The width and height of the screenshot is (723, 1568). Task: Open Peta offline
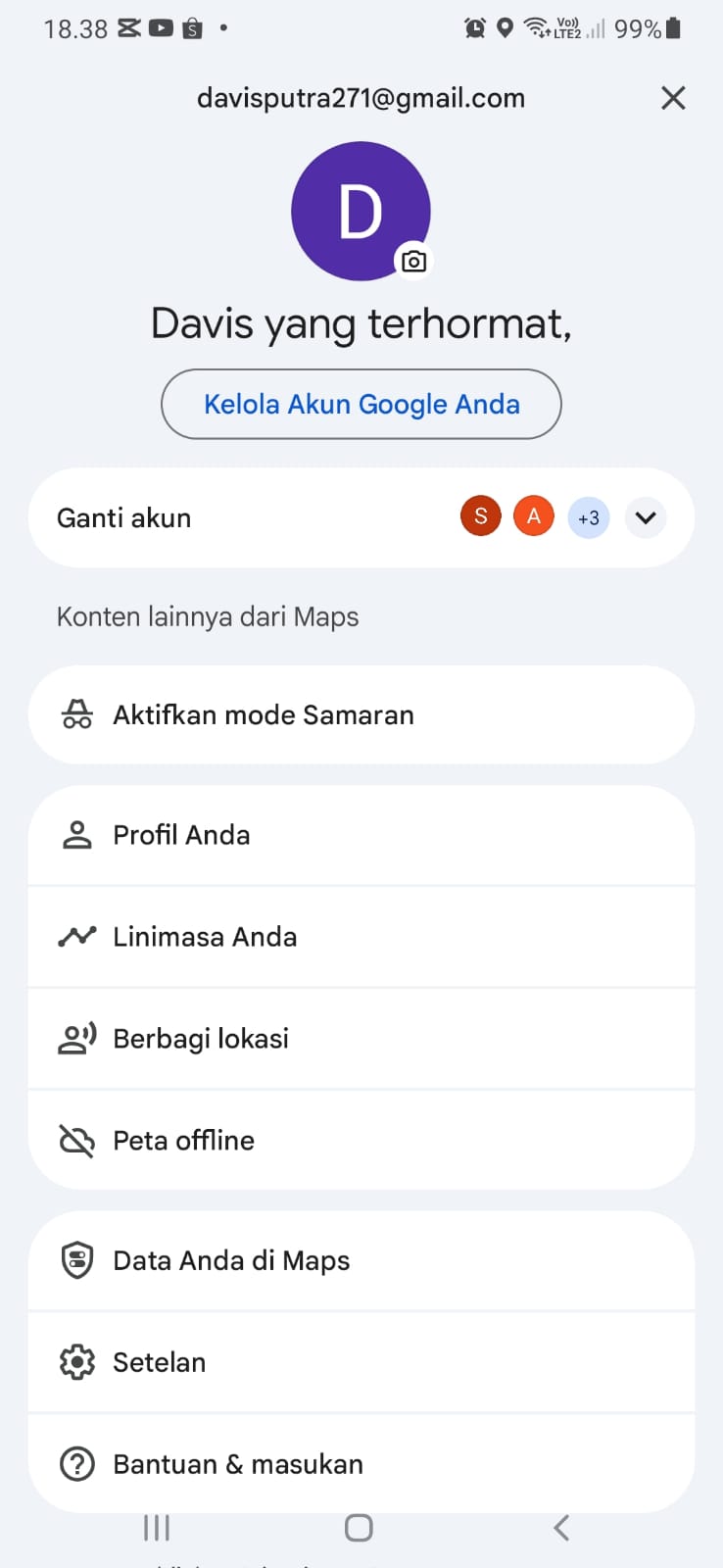(x=361, y=1141)
